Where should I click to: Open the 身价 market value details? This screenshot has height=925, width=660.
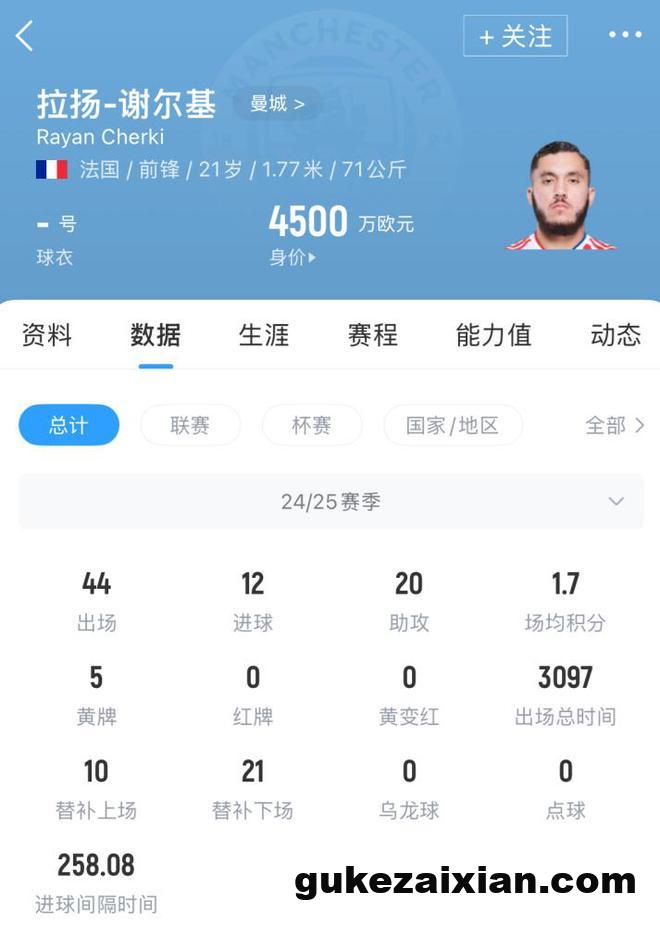coord(293,257)
